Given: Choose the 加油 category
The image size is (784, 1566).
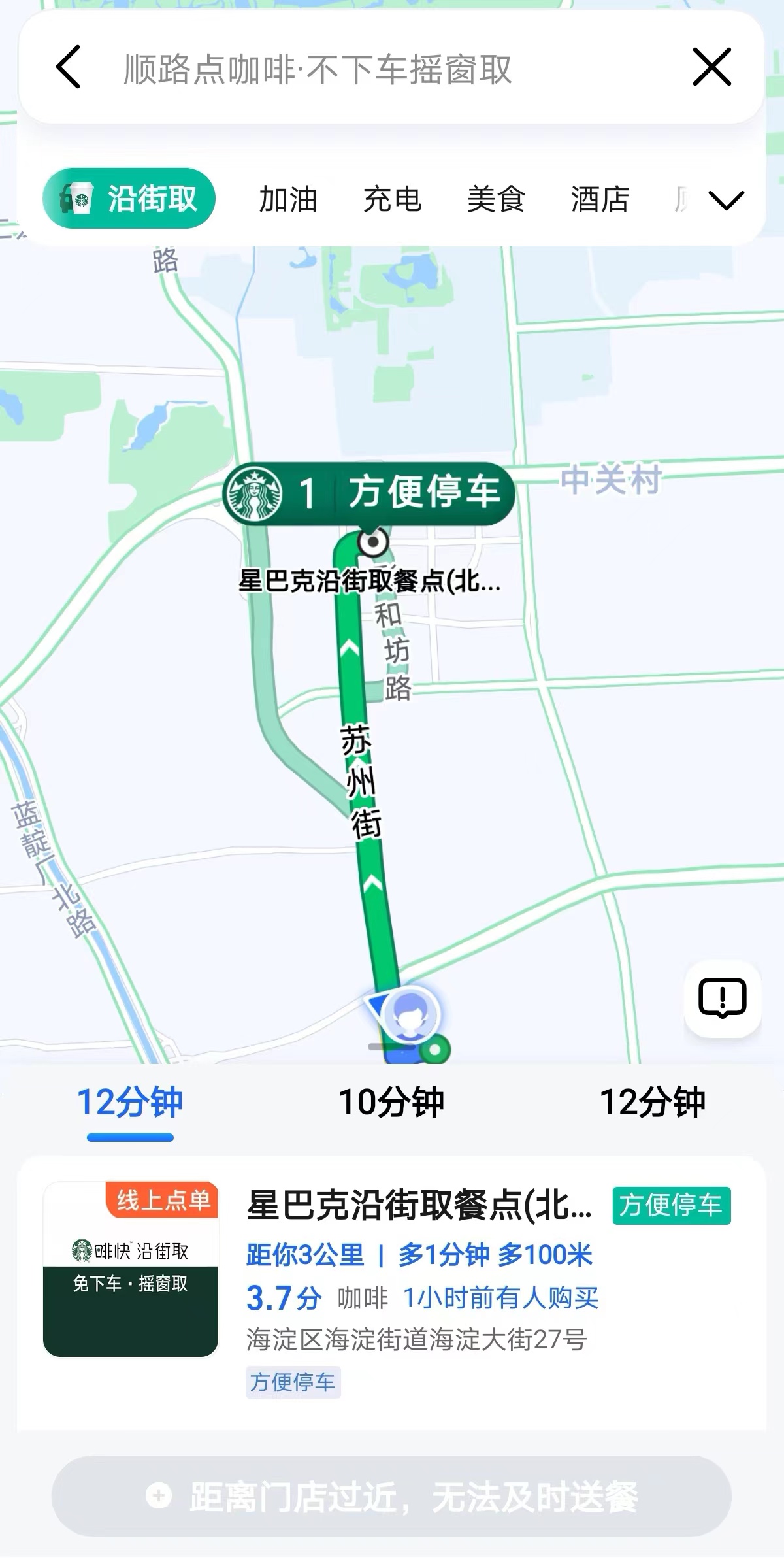Looking at the screenshot, I should [x=288, y=199].
